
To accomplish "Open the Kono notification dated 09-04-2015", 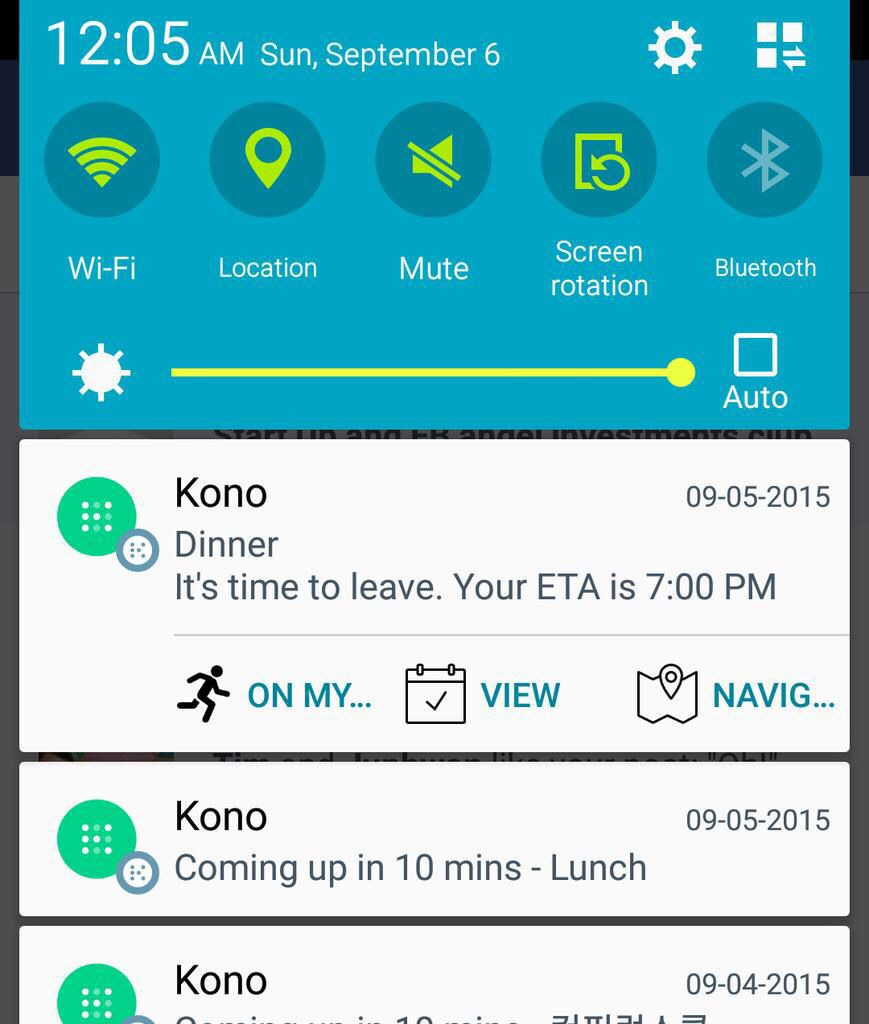I will pyautogui.click(x=434, y=985).
